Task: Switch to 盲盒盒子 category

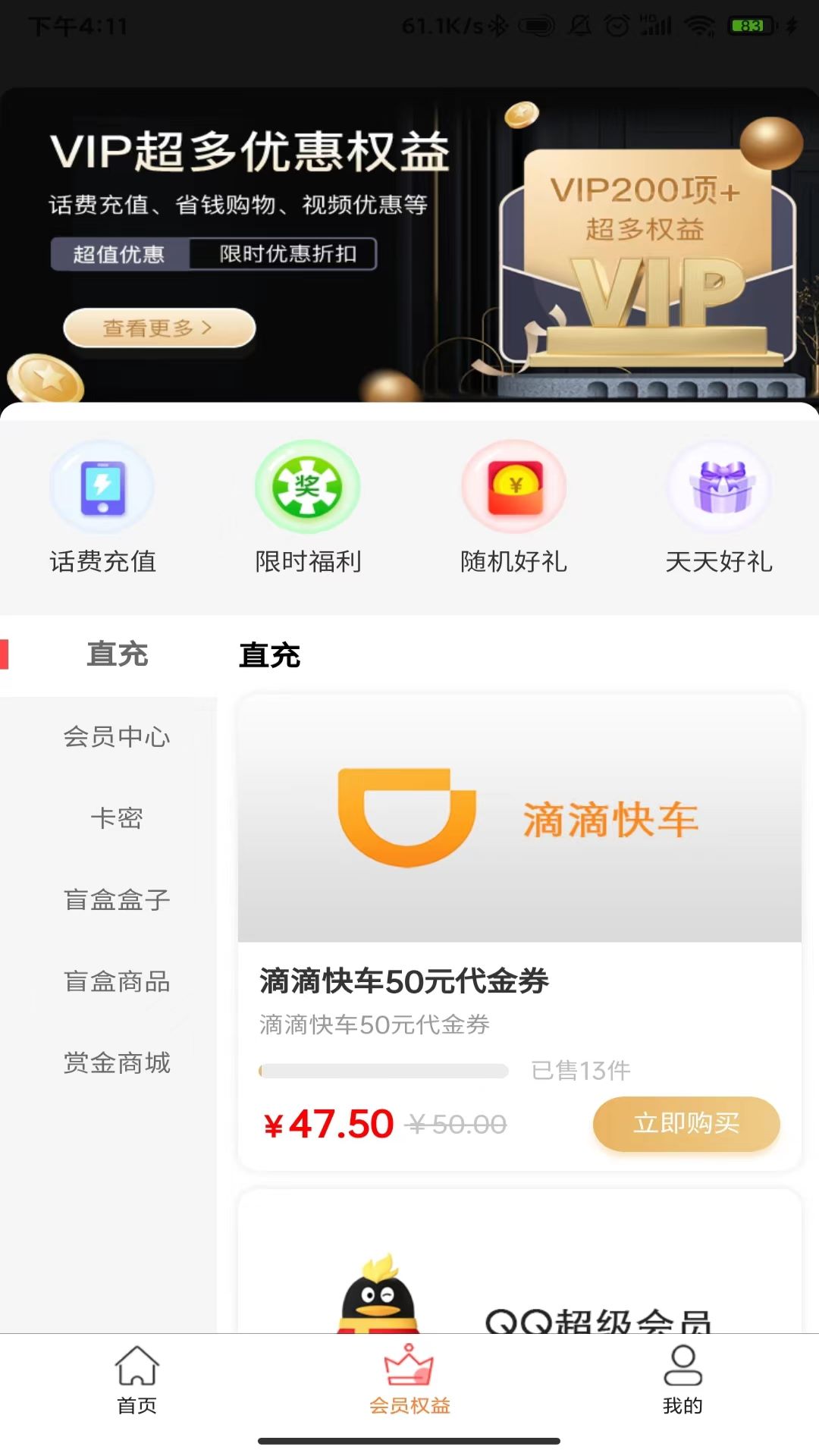Action: pyautogui.click(x=117, y=900)
